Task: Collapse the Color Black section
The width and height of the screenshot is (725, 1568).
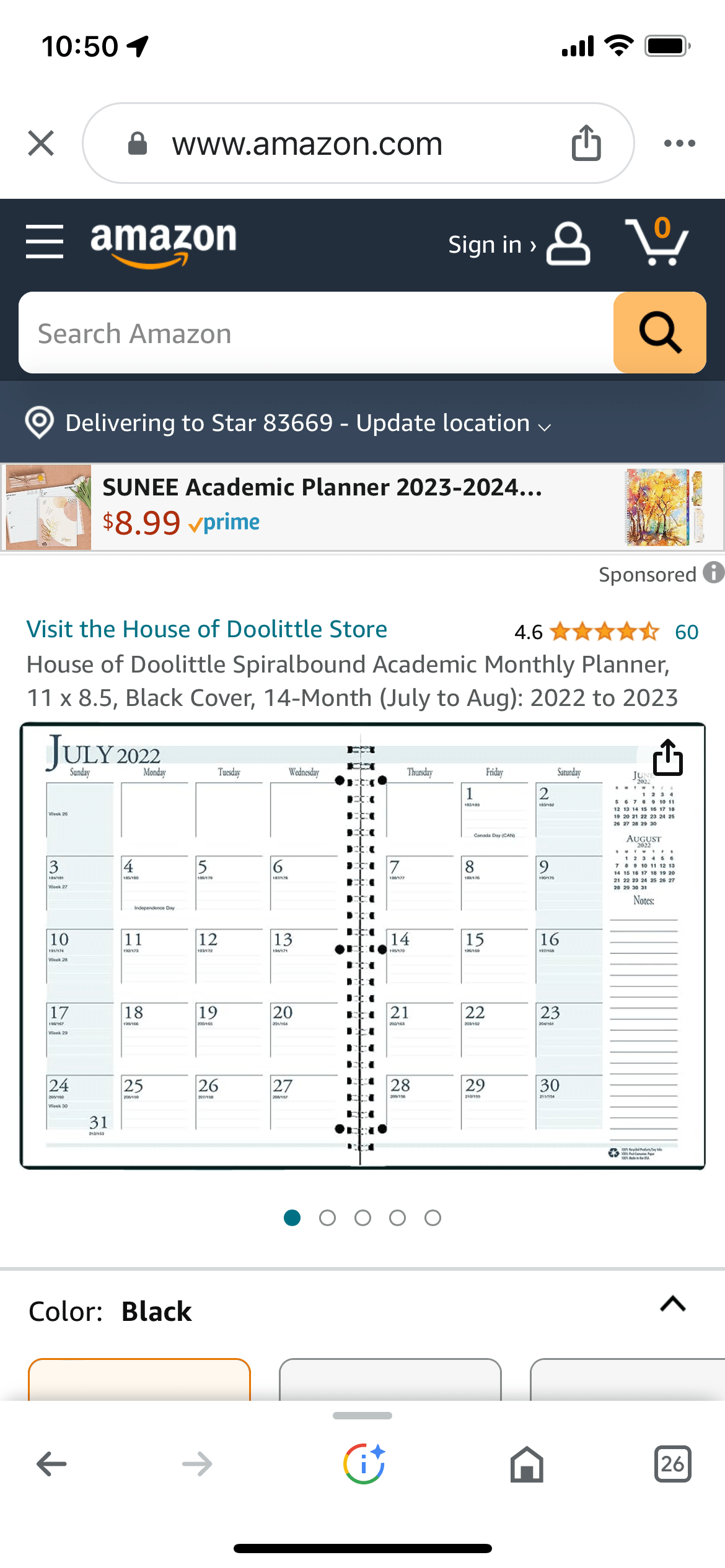Action: tap(673, 1304)
